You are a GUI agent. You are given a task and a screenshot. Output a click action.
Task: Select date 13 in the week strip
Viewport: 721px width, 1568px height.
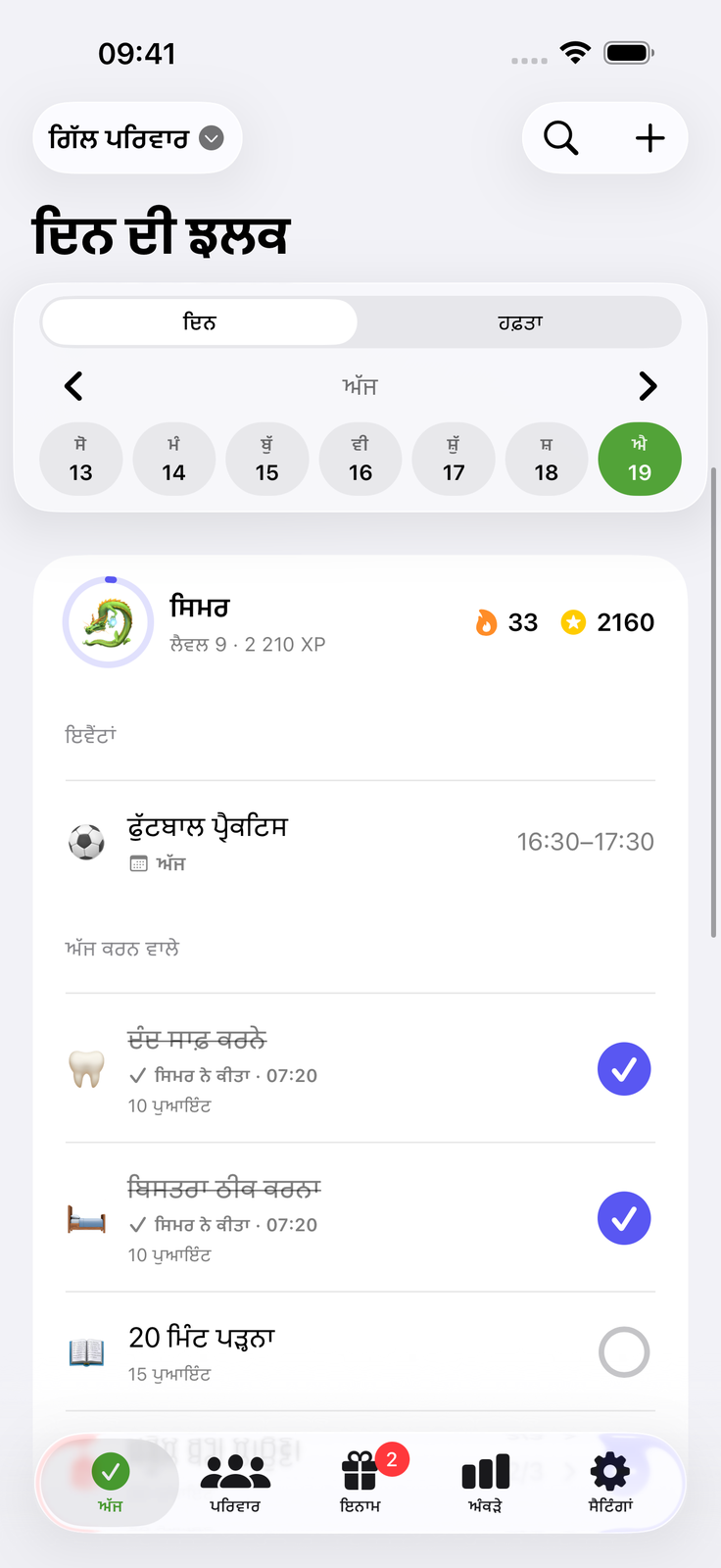pyautogui.click(x=80, y=459)
